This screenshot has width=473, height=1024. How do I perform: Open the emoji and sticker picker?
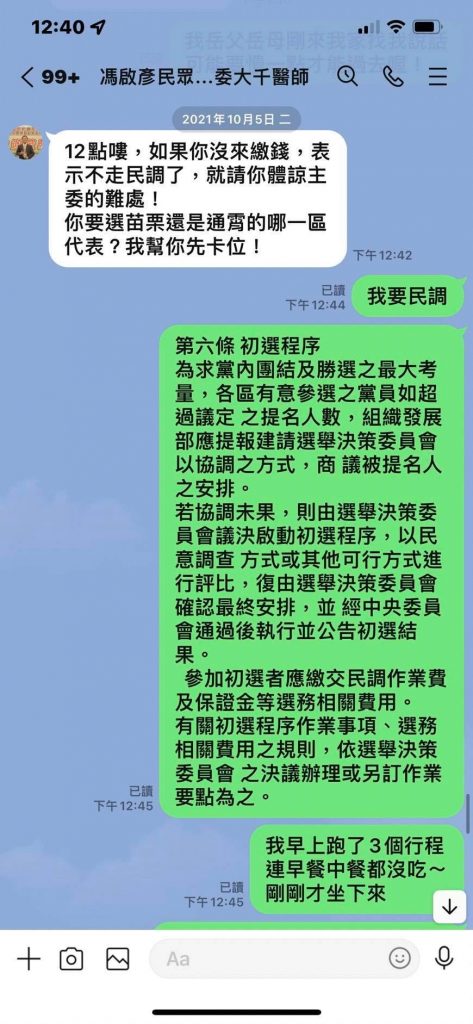[x=399, y=959]
